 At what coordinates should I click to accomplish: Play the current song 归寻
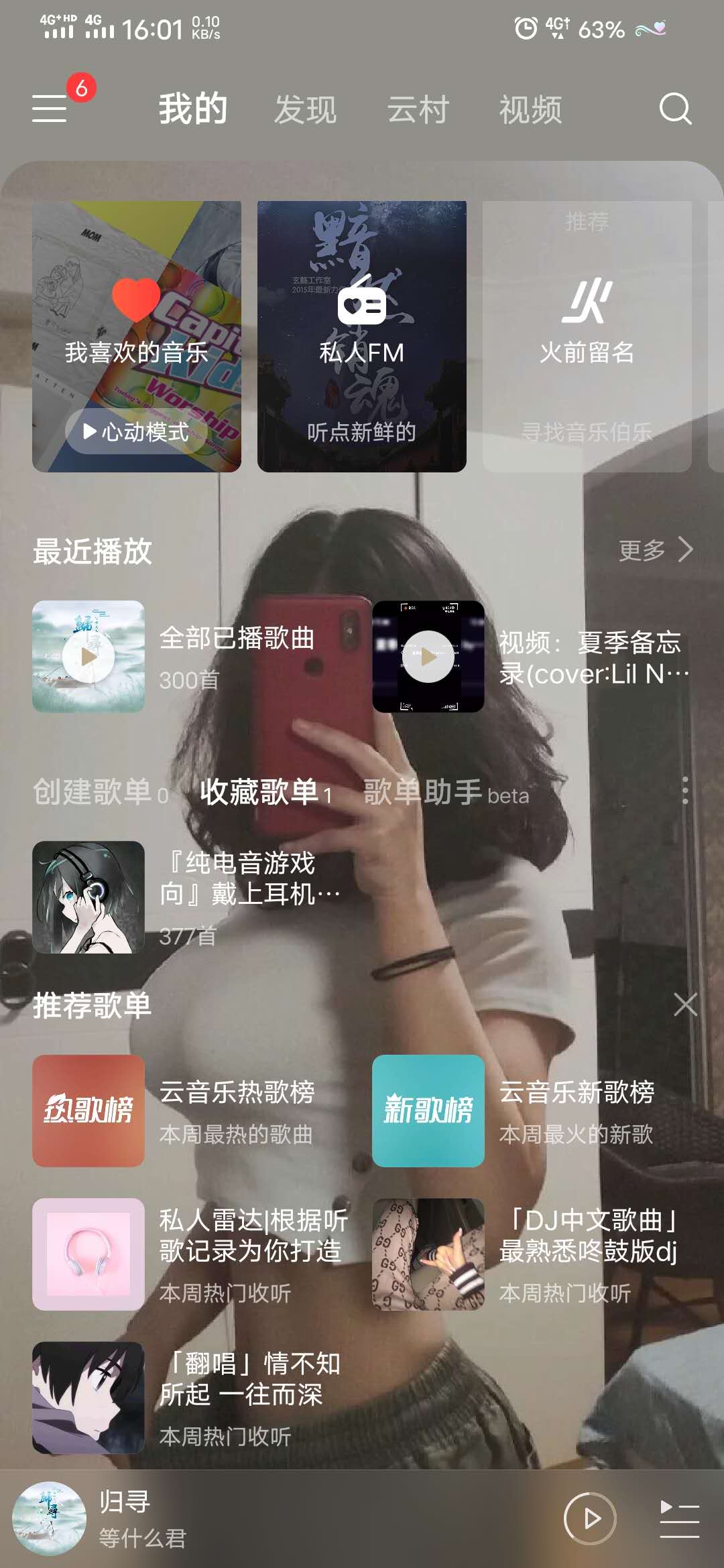pyautogui.click(x=589, y=1518)
